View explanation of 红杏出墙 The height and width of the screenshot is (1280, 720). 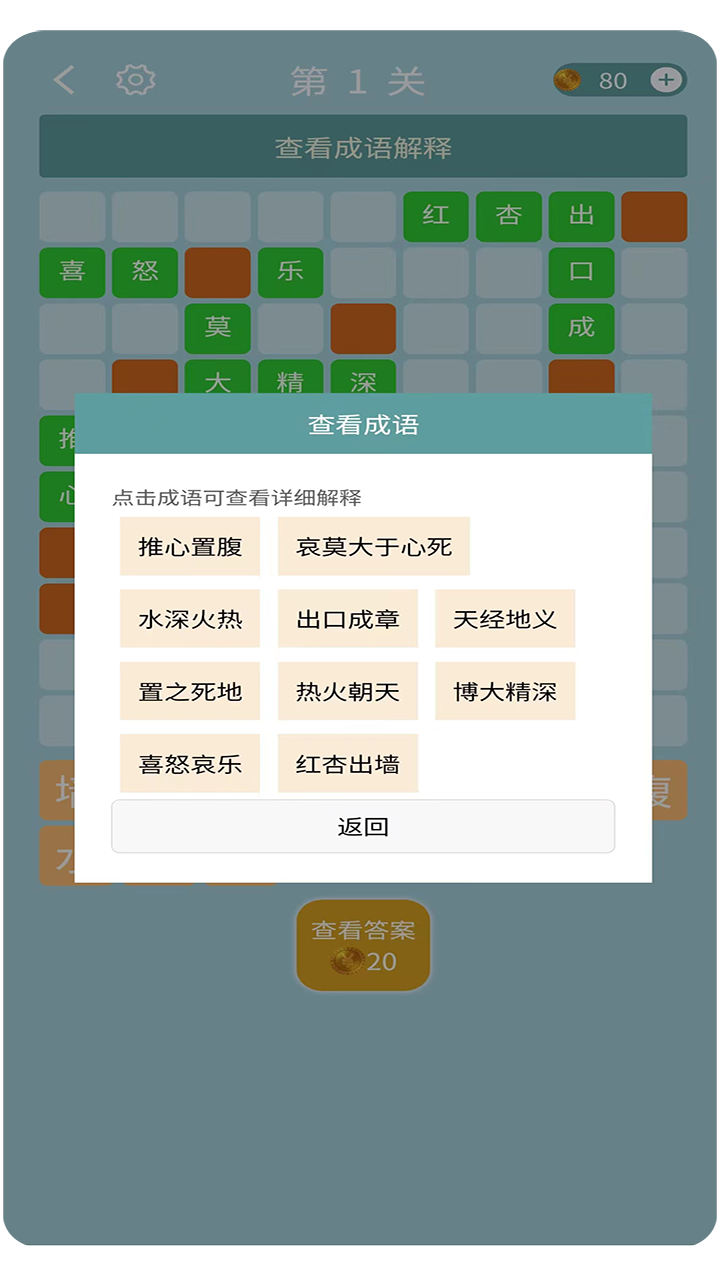(348, 763)
